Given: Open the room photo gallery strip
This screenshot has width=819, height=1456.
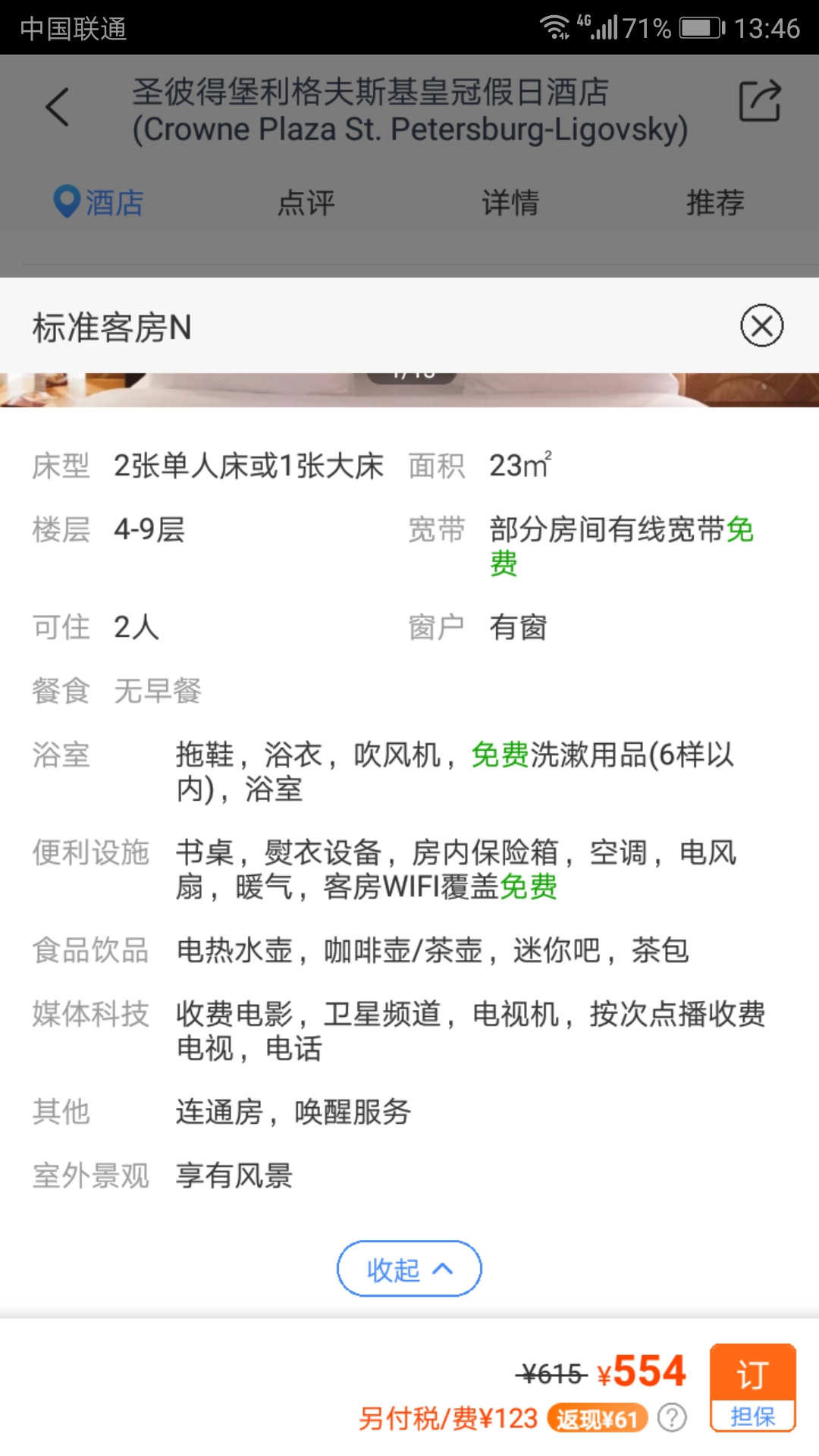Looking at the screenshot, I should (x=409, y=390).
